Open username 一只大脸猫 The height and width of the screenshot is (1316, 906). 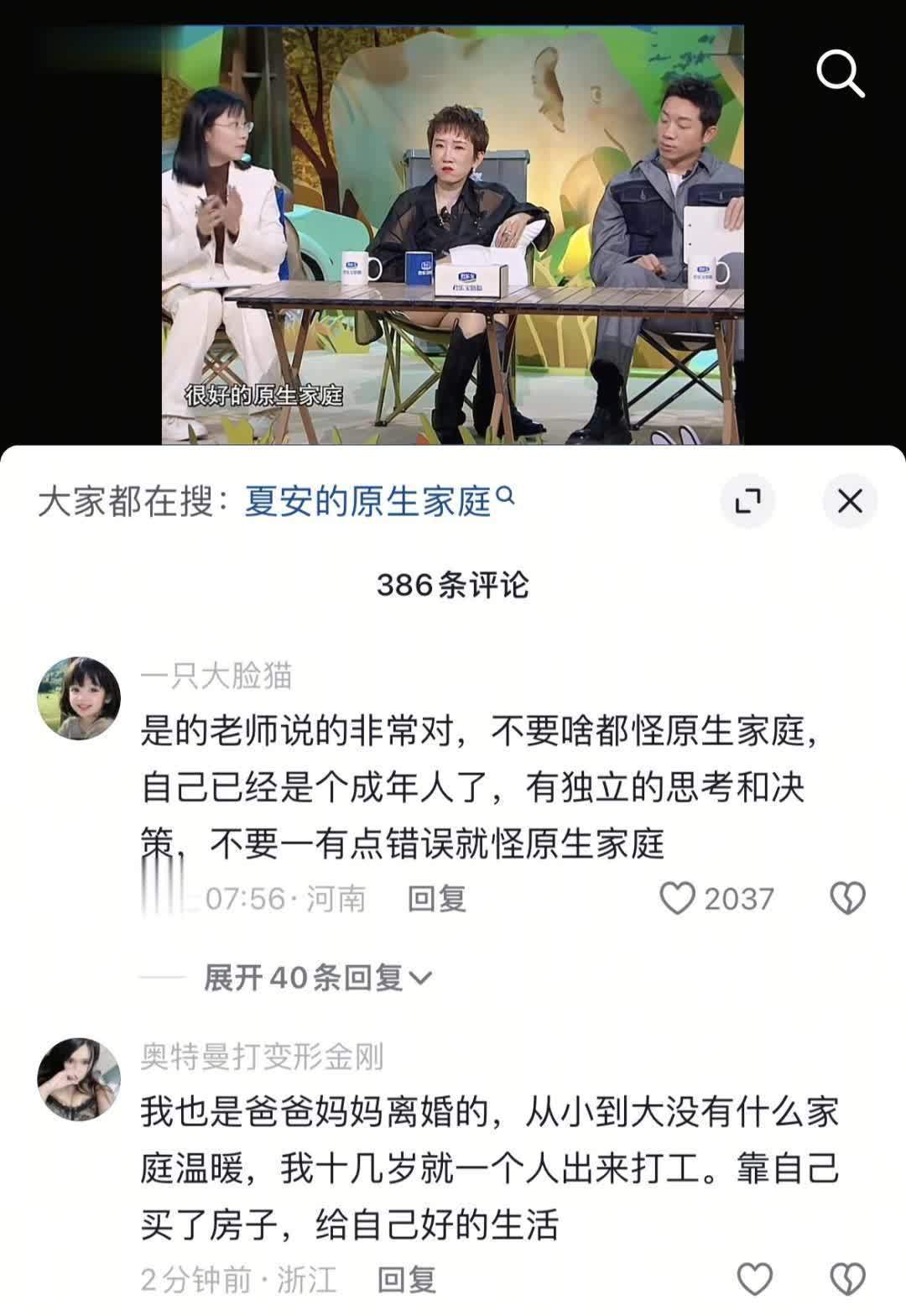[216, 676]
